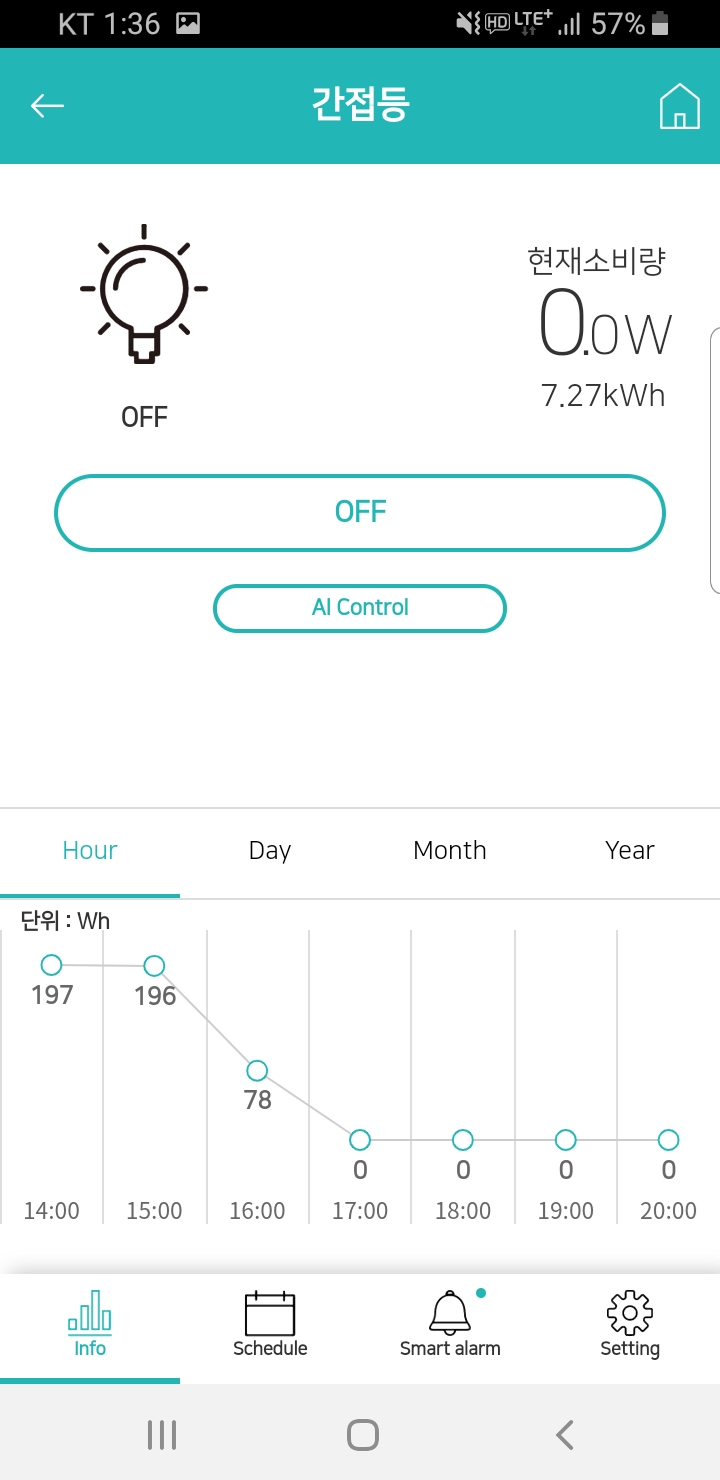View the Year usage tab
This screenshot has height=1480, width=720.
pyautogui.click(x=630, y=851)
